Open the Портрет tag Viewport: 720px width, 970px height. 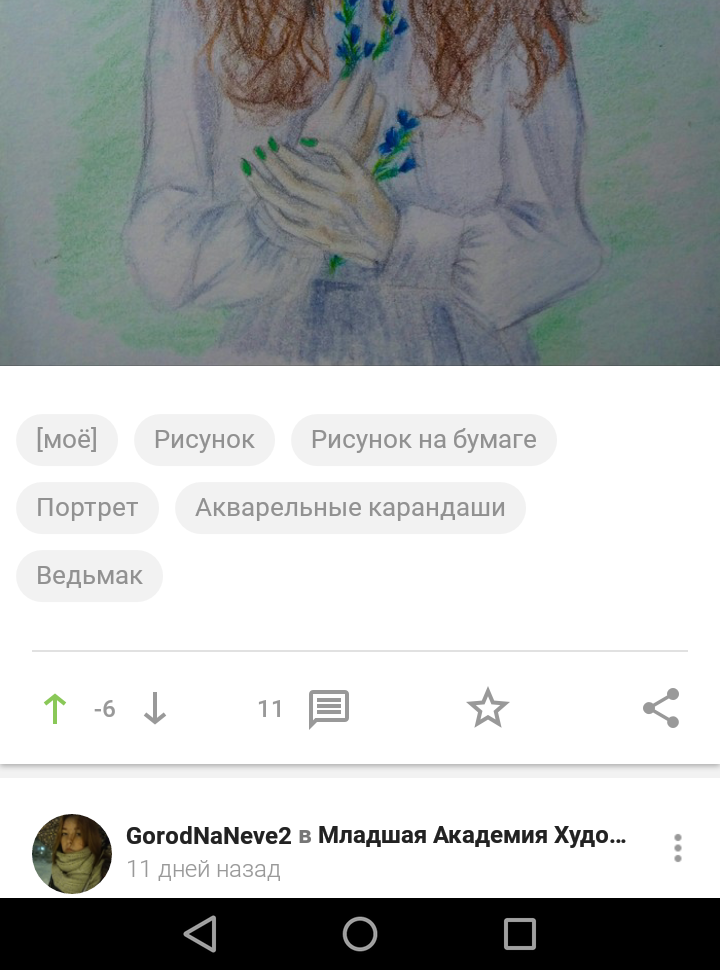coord(87,508)
